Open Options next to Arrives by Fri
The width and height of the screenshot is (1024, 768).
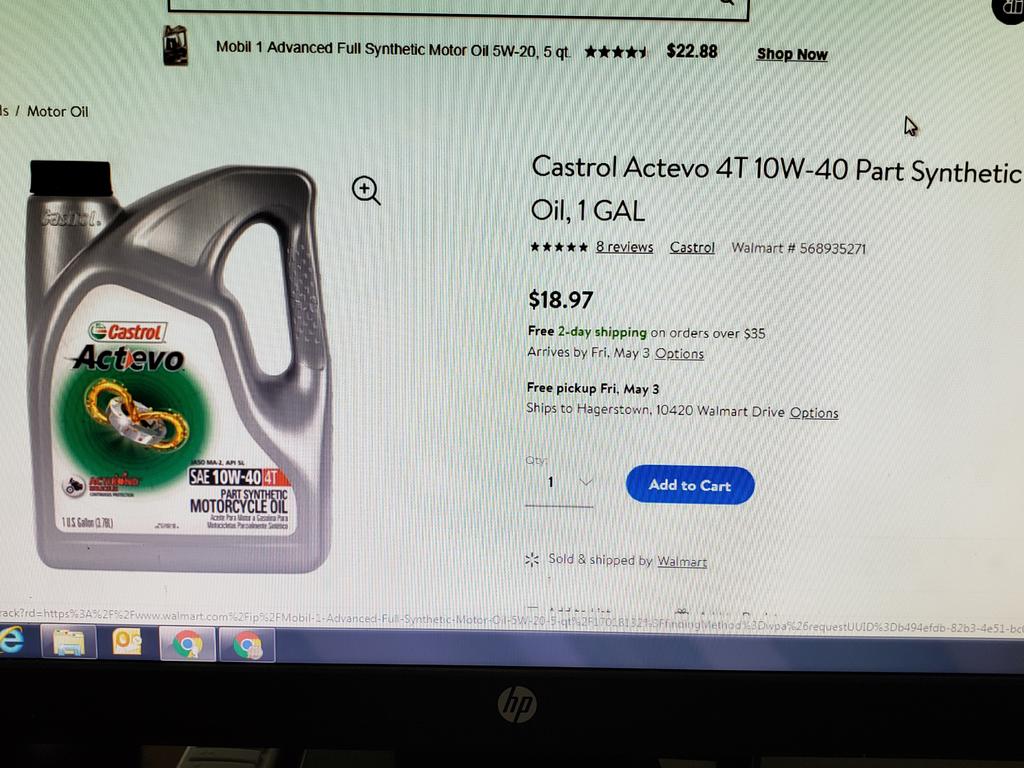[679, 354]
